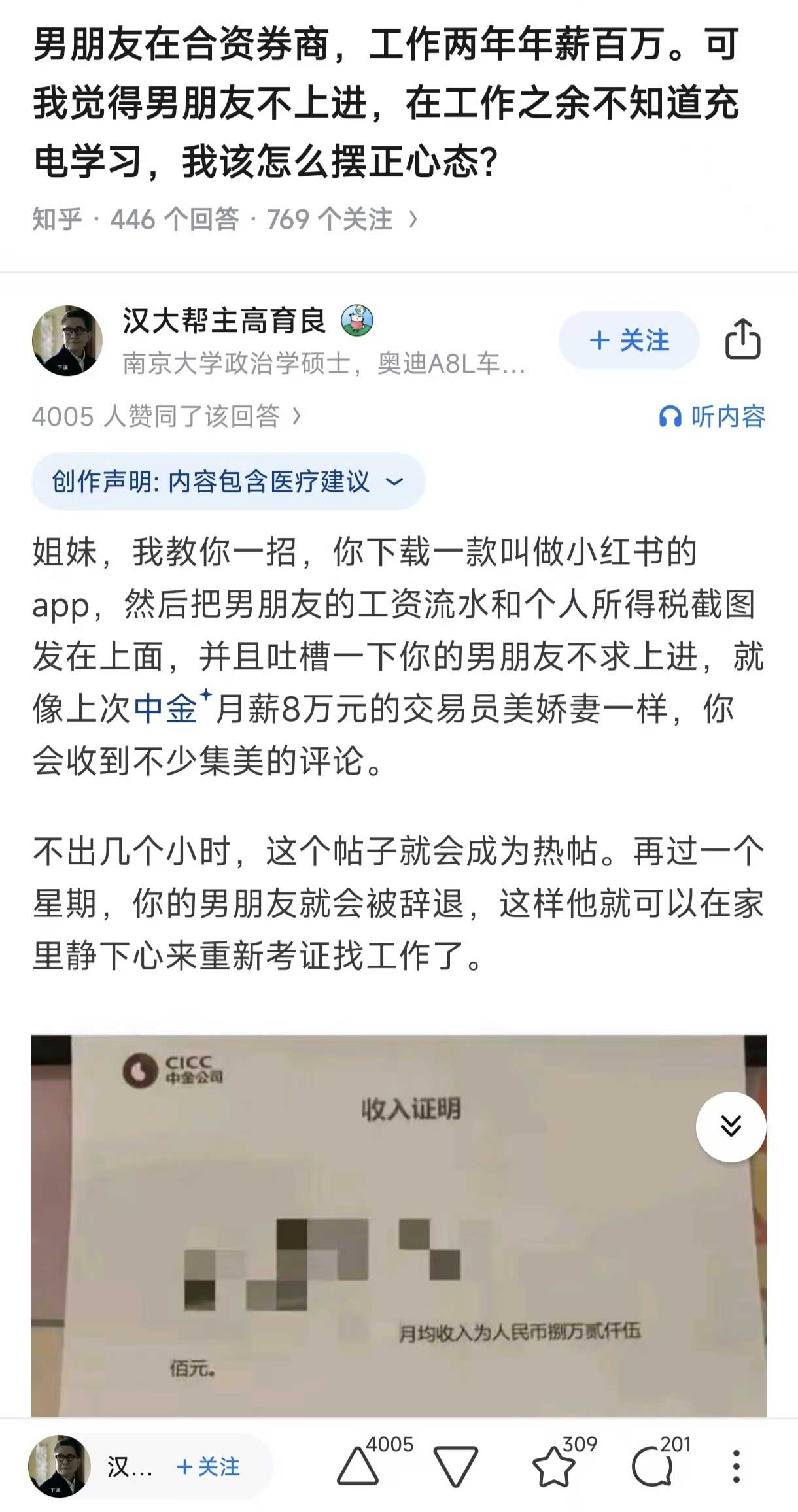The image size is (798, 1512).
Task: Follow the author with the 关注 button
Action: click(x=629, y=341)
